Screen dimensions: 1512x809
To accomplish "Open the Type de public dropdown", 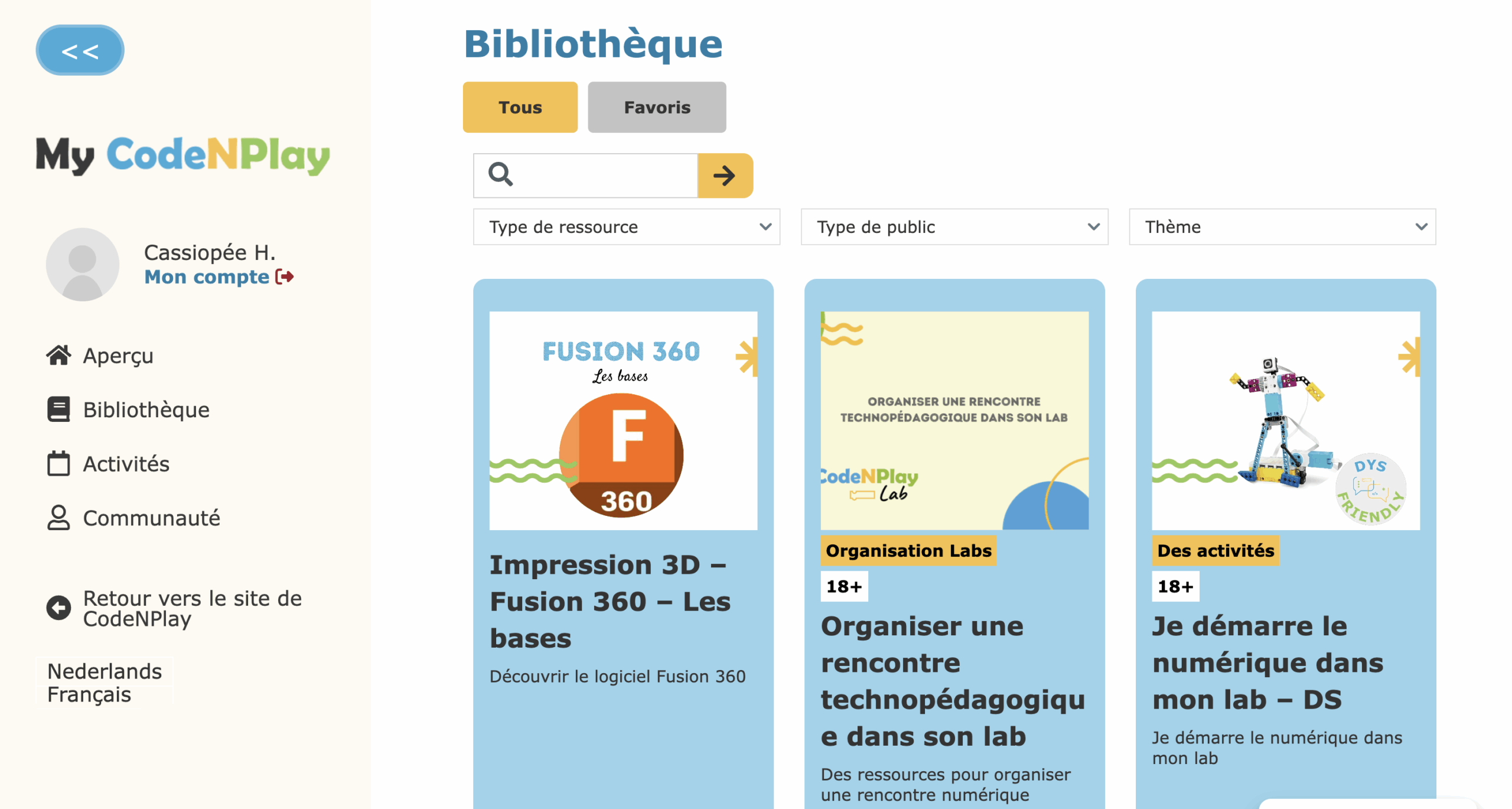I will (x=953, y=227).
